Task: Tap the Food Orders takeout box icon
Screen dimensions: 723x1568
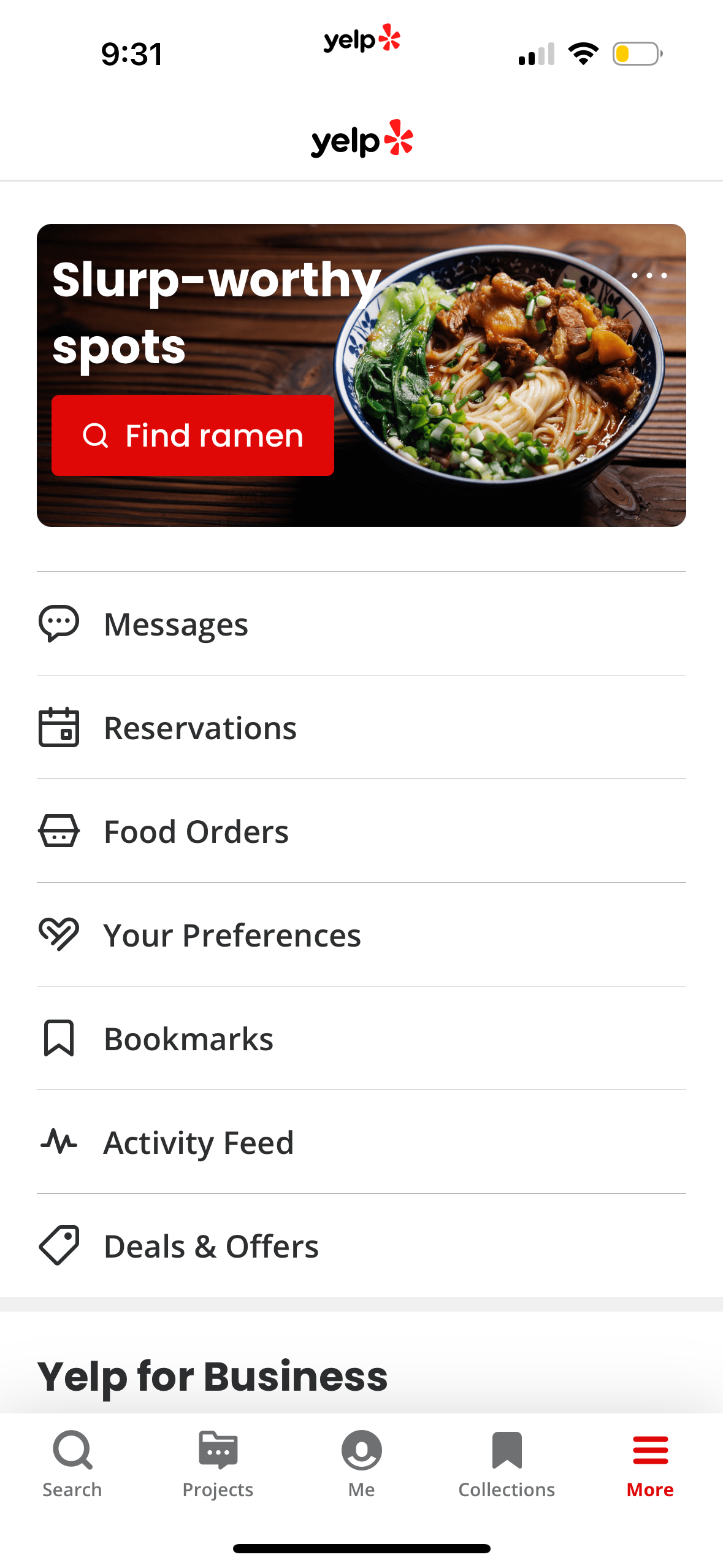Action: (x=59, y=831)
